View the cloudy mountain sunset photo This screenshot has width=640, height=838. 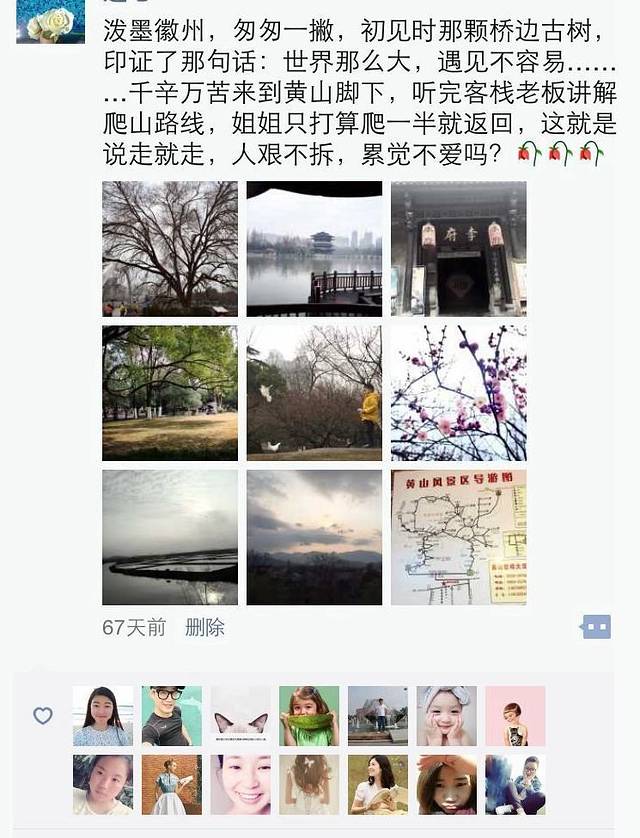point(314,537)
